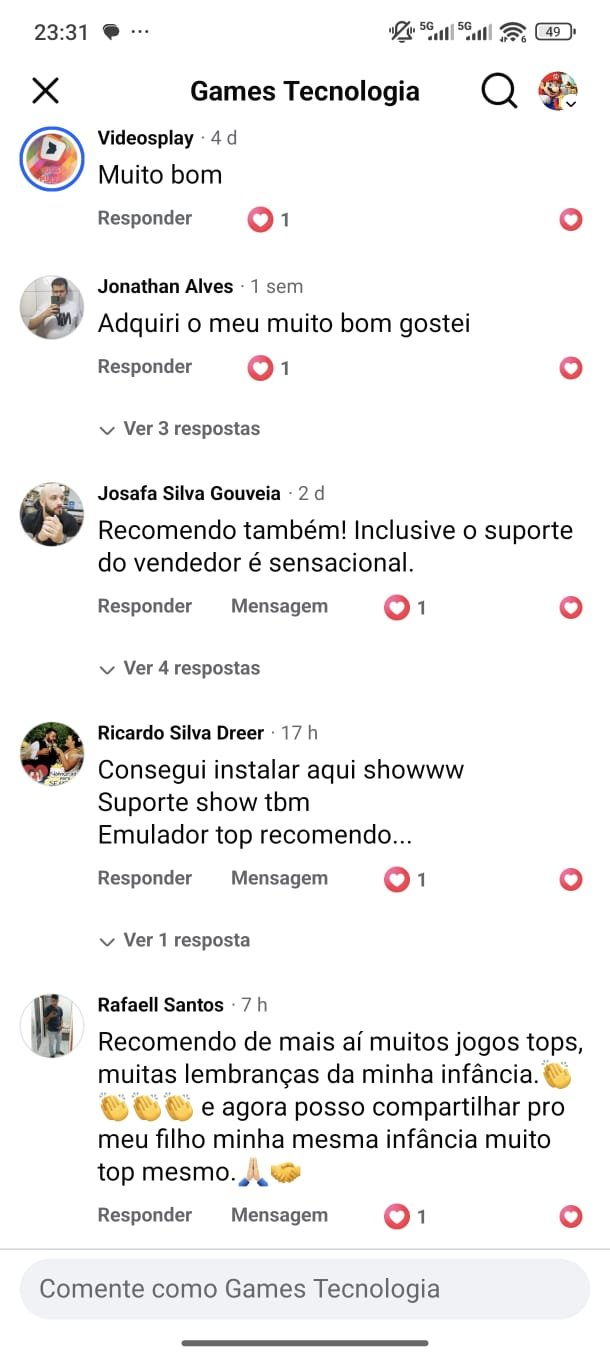Screen dimensions: 610x1356
Task: Reply to Rafaell Santos' comment
Action: point(145,1215)
